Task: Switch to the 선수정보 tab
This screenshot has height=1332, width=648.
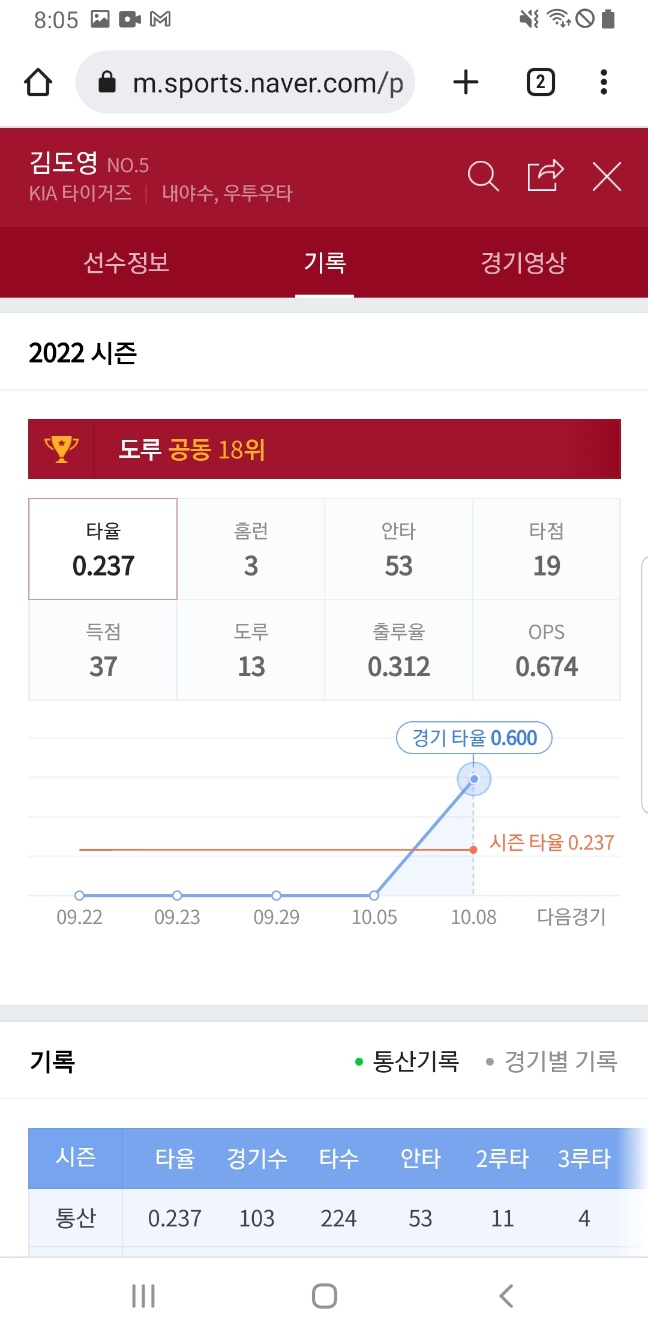Action: tap(126, 263)
